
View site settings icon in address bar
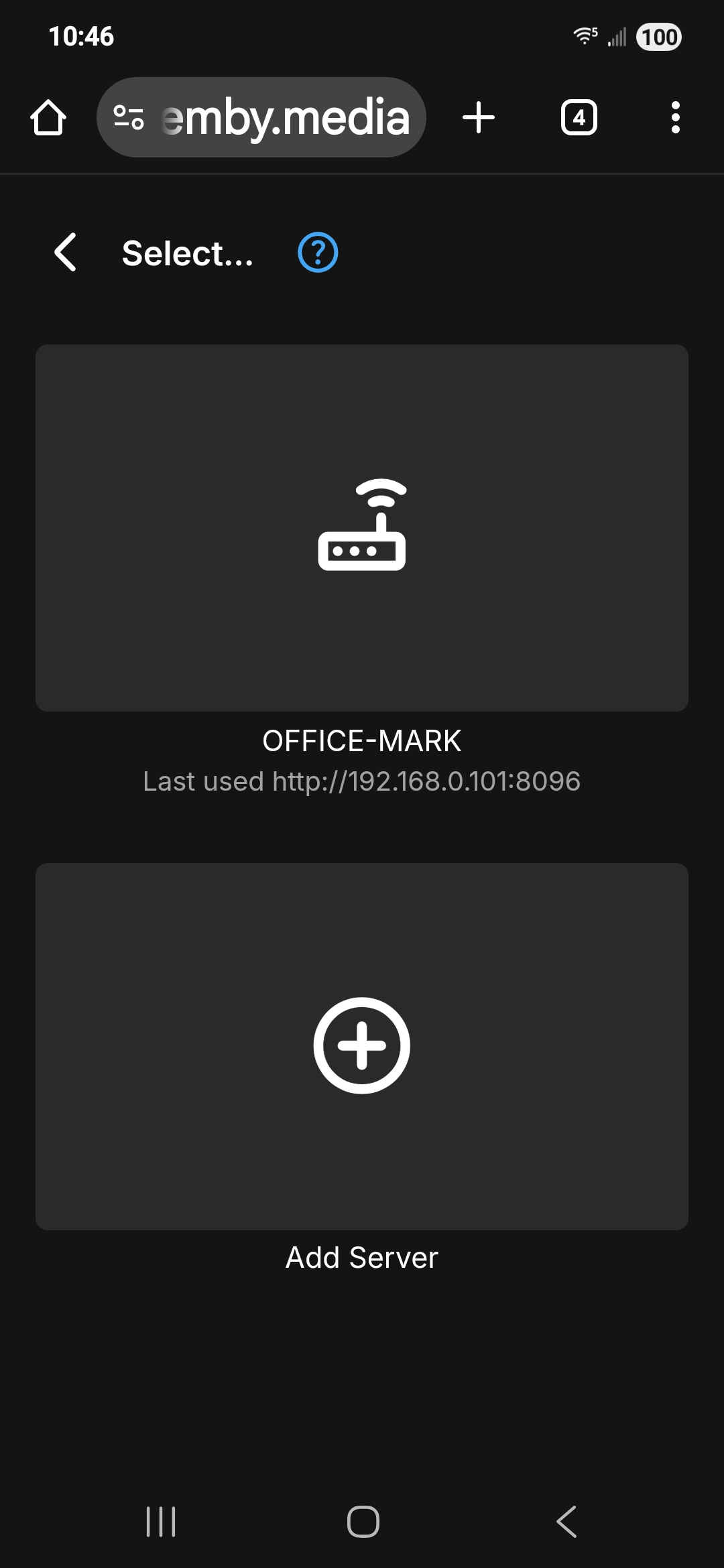tap(128, 118)
